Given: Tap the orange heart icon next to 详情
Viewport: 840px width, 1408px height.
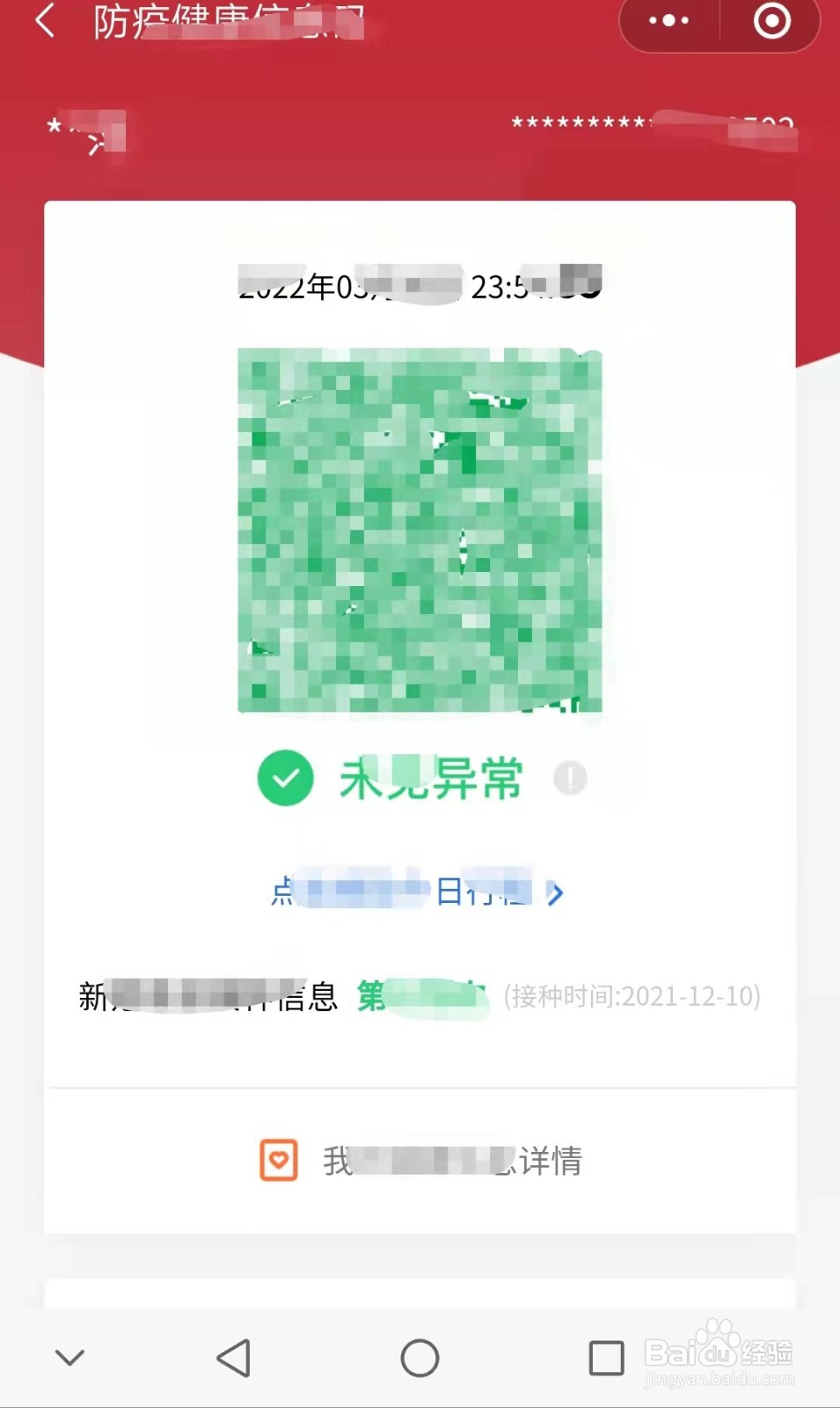Looking at the screenshot, I should tap(278, 1161).
